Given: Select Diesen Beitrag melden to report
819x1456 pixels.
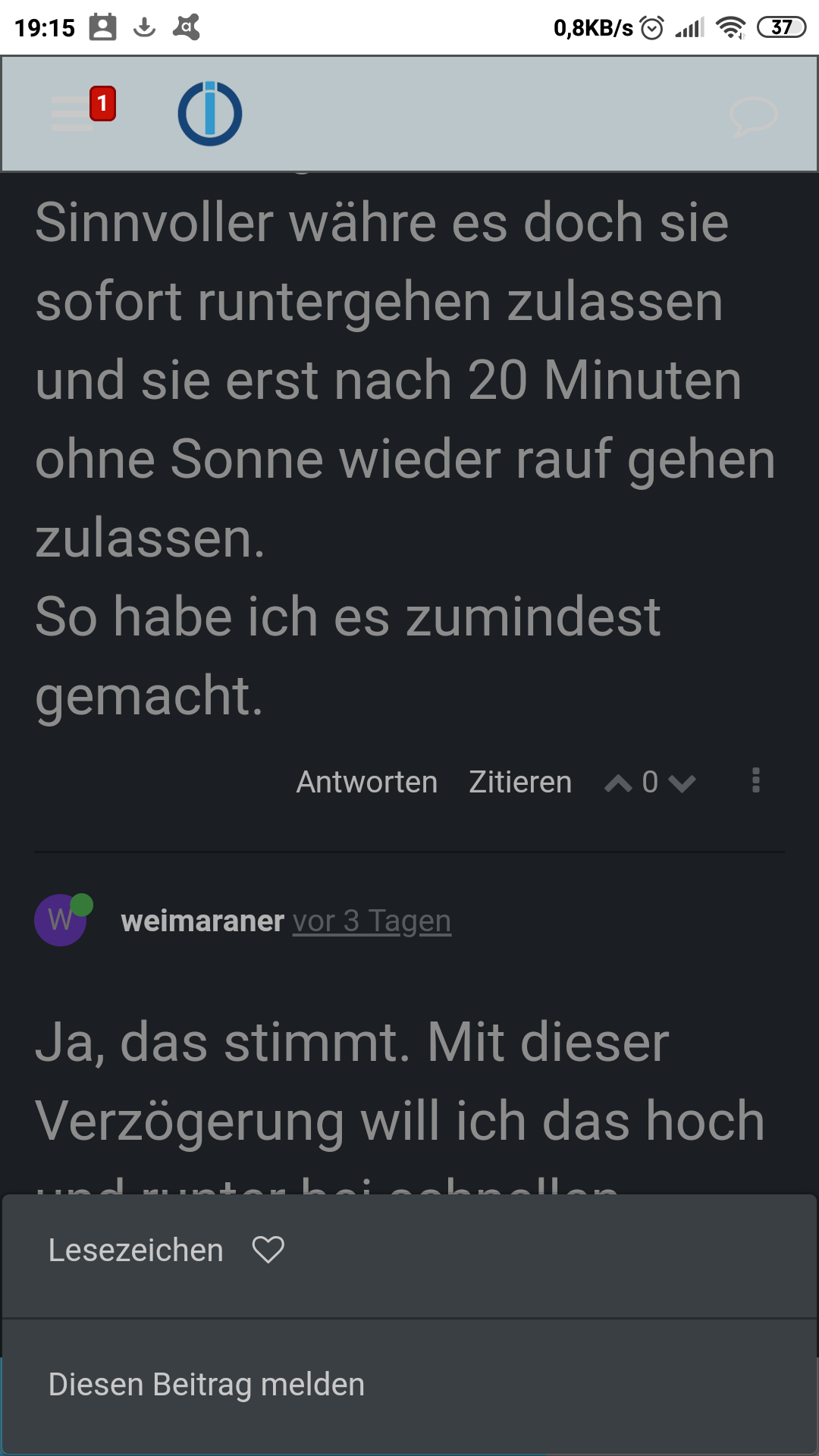Looking at the screenshot, I should click(206, 1385).
